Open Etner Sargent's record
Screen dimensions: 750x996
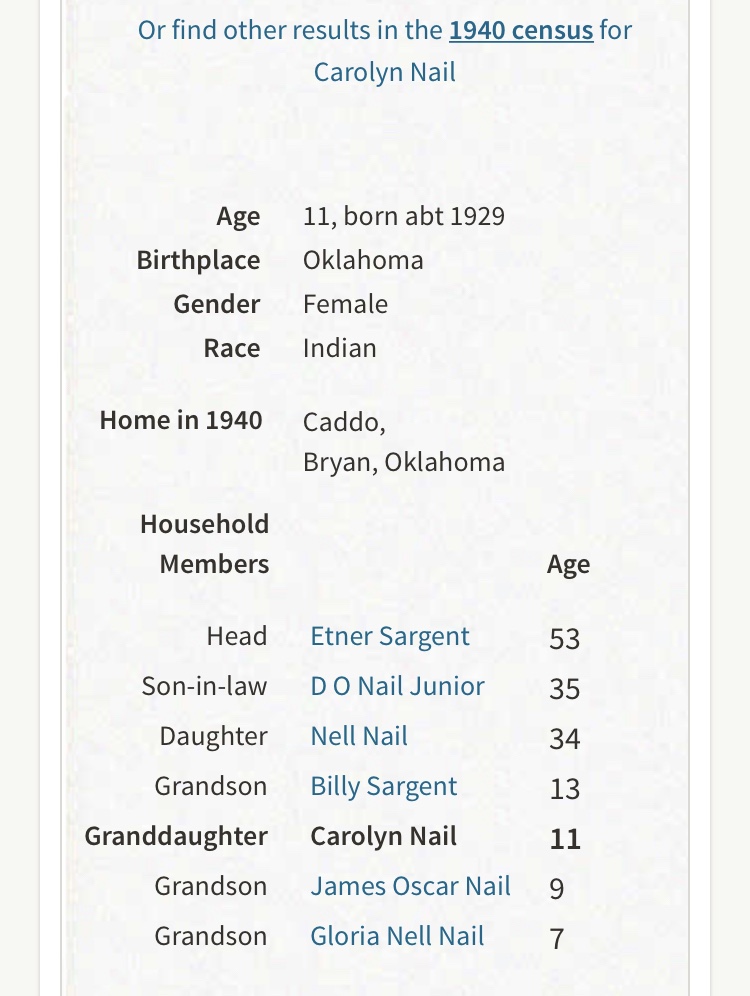390,637
